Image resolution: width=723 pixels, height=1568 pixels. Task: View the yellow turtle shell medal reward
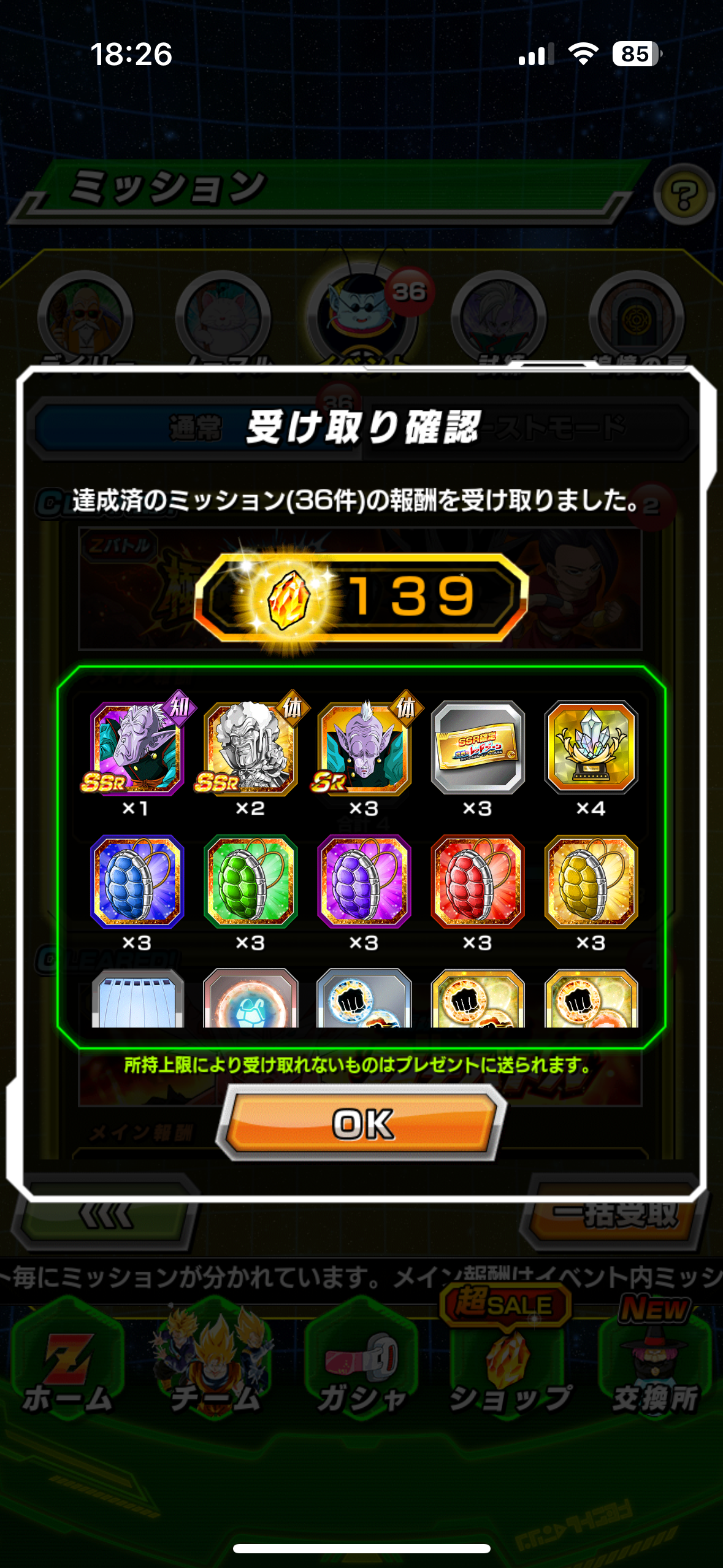tap(591, 882)
